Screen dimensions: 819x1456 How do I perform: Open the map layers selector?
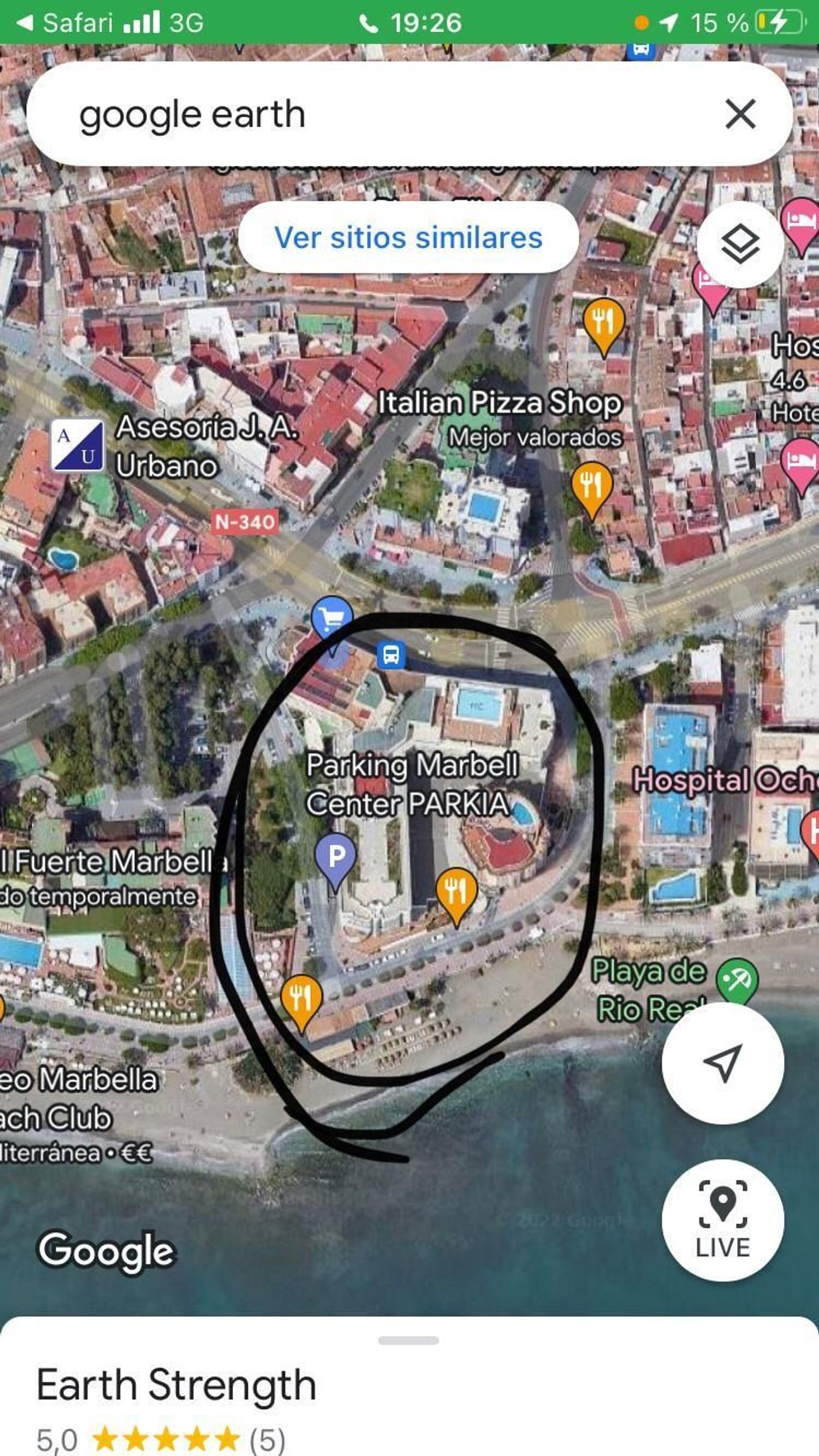coord(740,244)
